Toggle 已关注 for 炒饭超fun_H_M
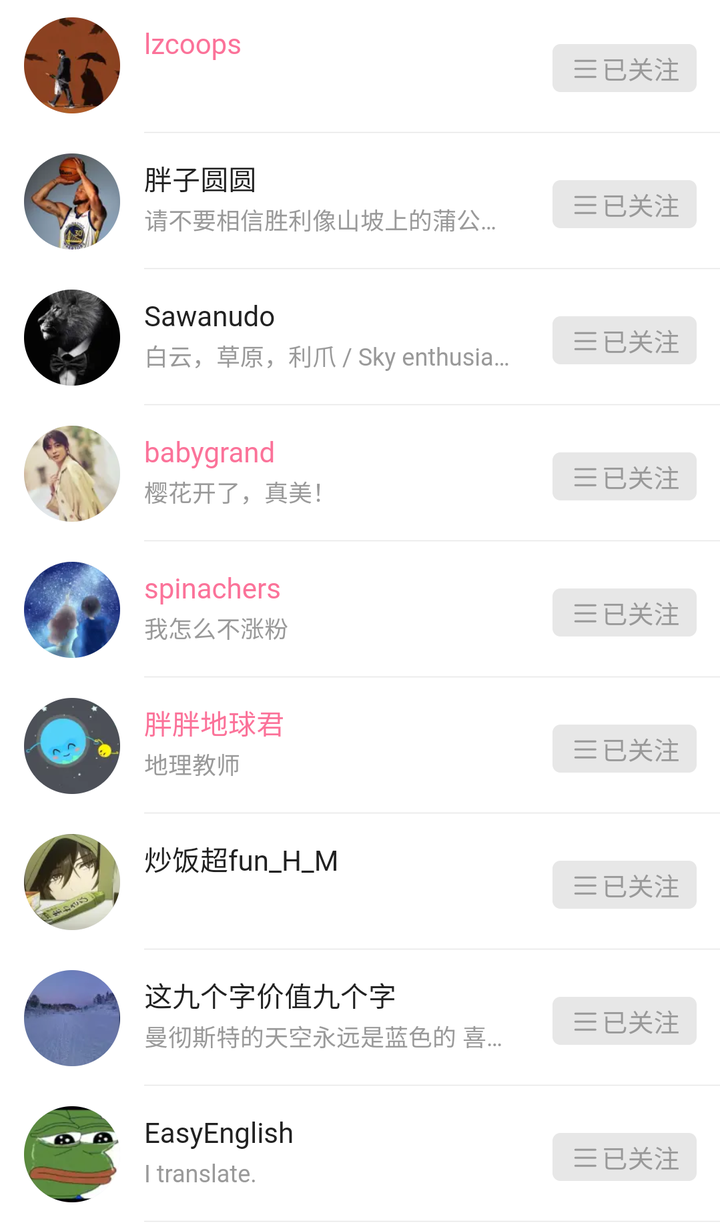Image resolution: width=720 pixels, height=1227 pixels. pyautogui.click(x=623, y=885)
